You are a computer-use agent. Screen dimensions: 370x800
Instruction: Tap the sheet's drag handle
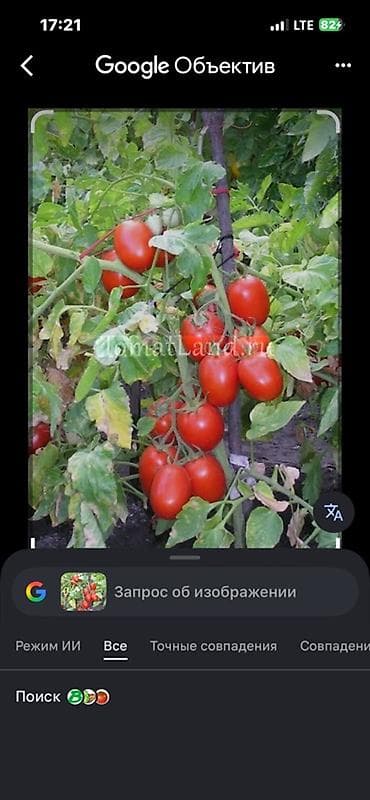point(185,558)
